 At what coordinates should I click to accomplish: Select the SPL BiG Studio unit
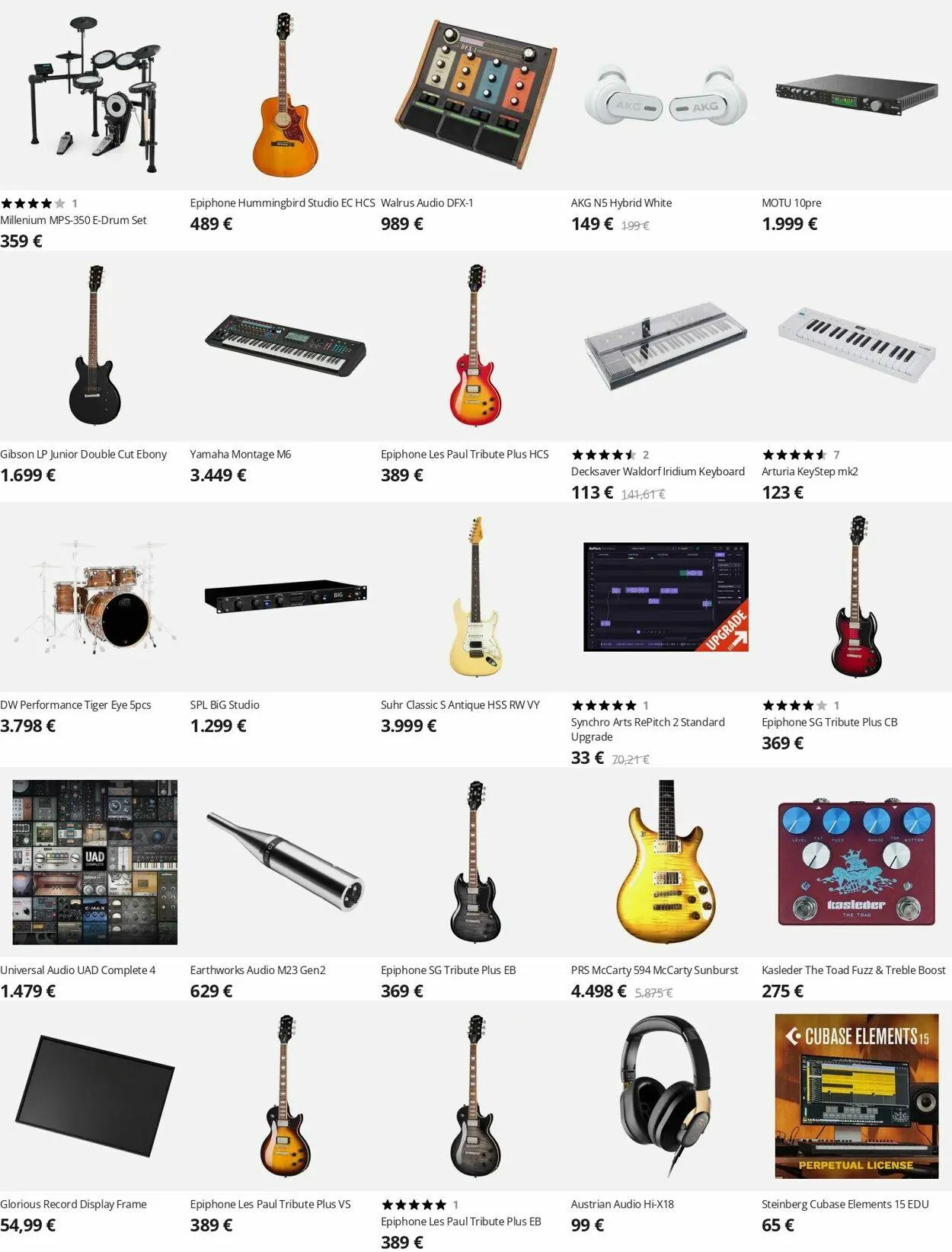coord(285,598)
